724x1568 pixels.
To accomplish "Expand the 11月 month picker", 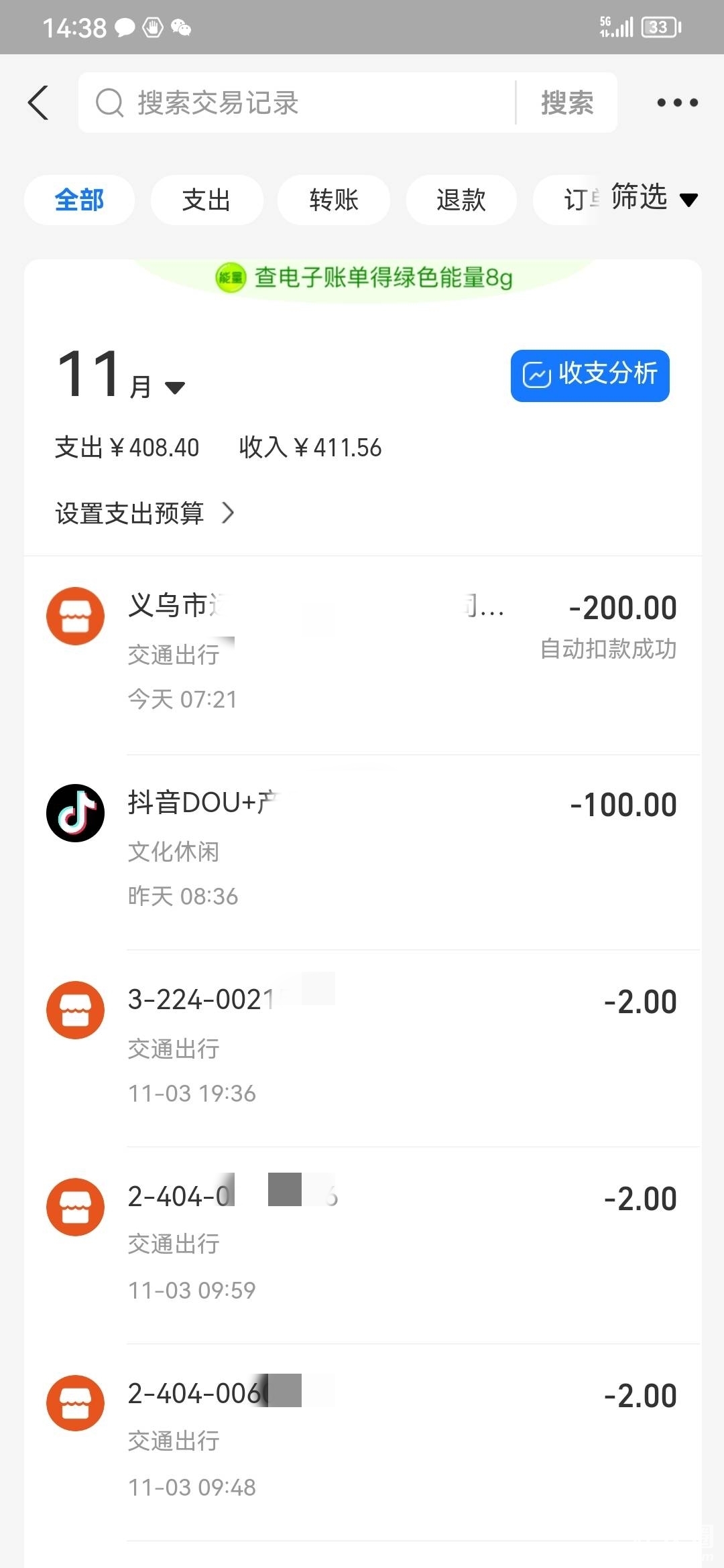I will (x=121, y=377).
